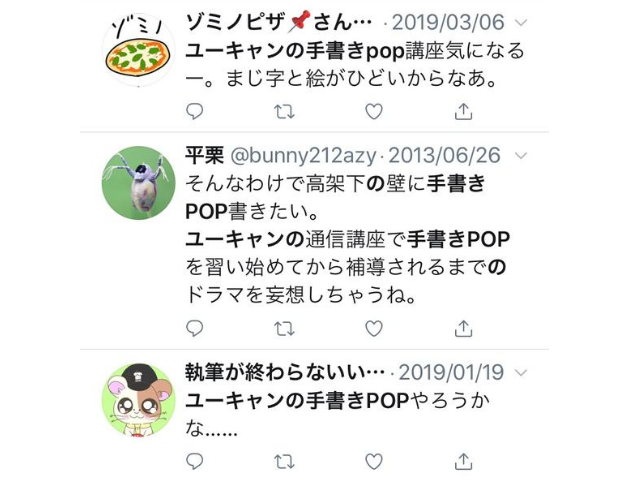
Task: Open 執筆が終わらない's hamster profile picture
Action: (x=138, y=400)
